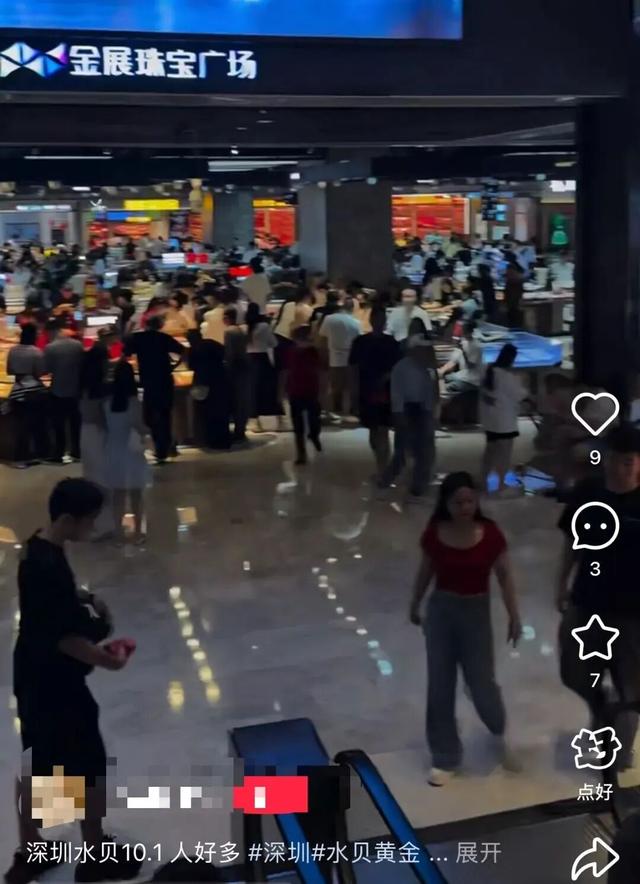Like this video with the heart icon

click(x=595, y=413)
